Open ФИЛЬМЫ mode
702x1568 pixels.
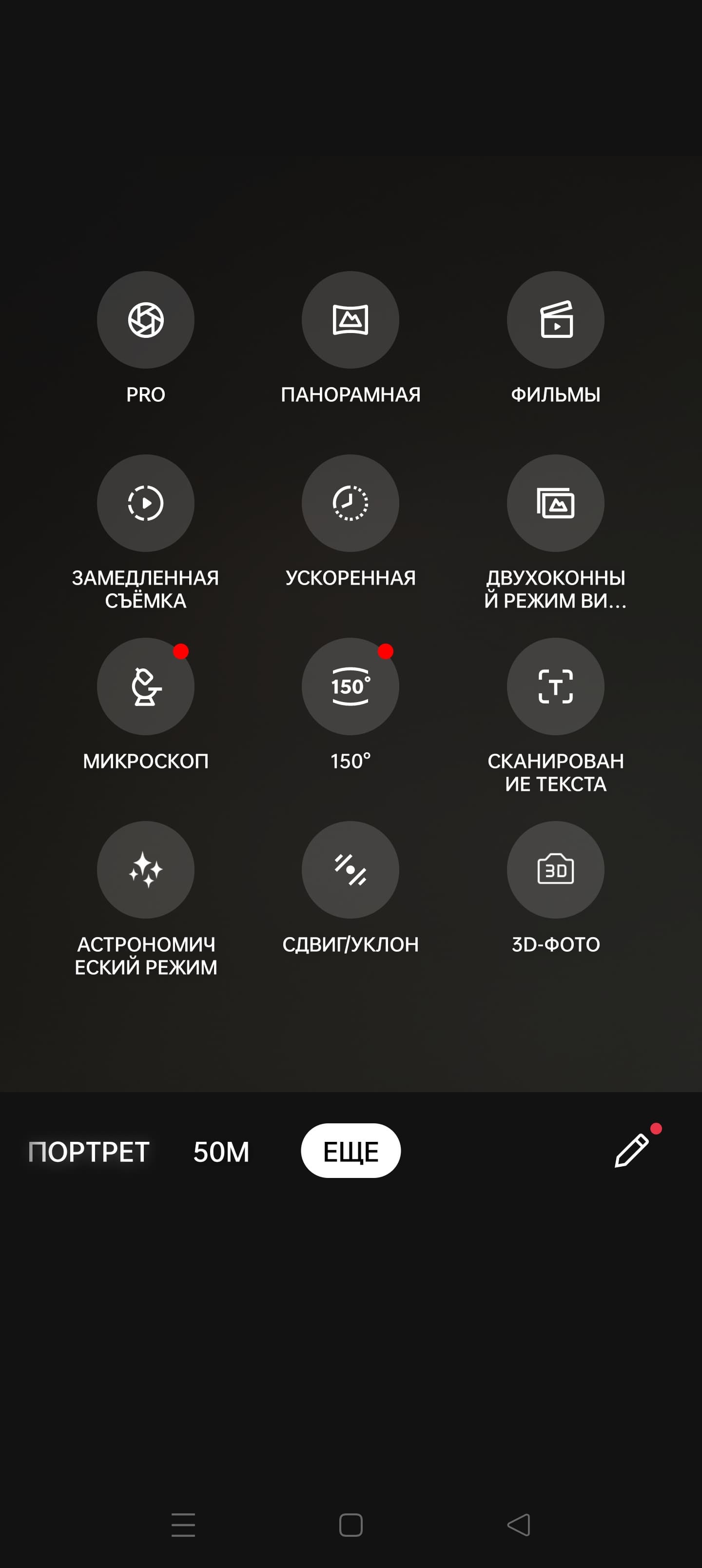pyautogui.click(x=555, y=320)
